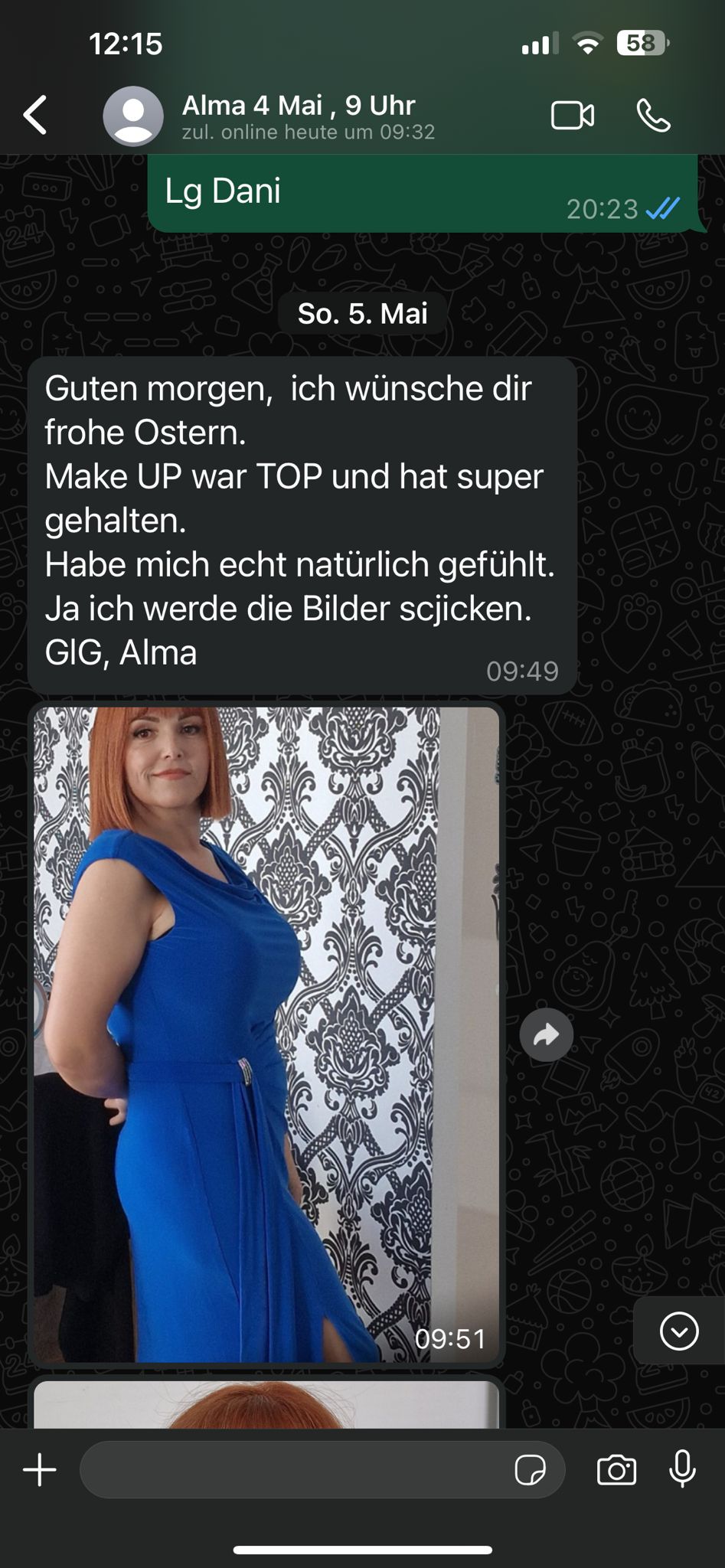
Task: Open the sticker picker
Action: coord(531,1470)
